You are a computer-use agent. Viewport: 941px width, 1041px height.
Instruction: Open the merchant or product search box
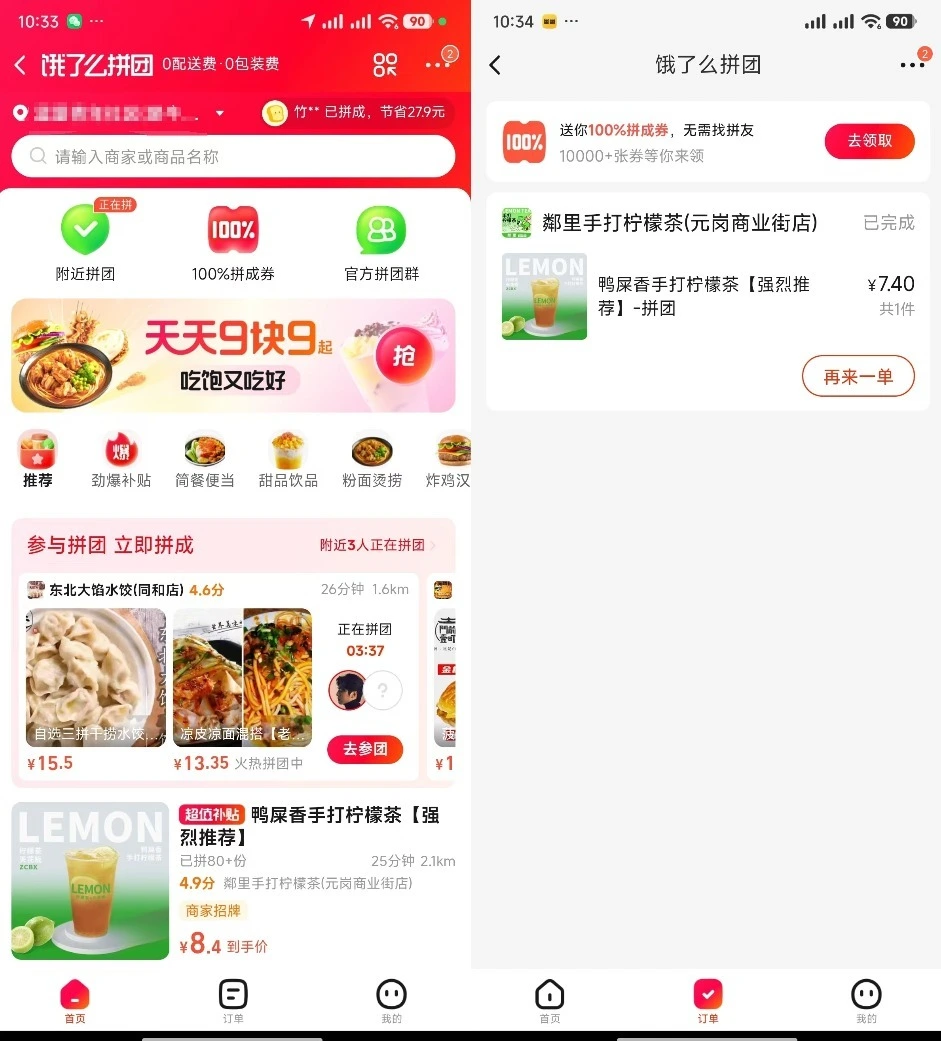tap(232, 157)
